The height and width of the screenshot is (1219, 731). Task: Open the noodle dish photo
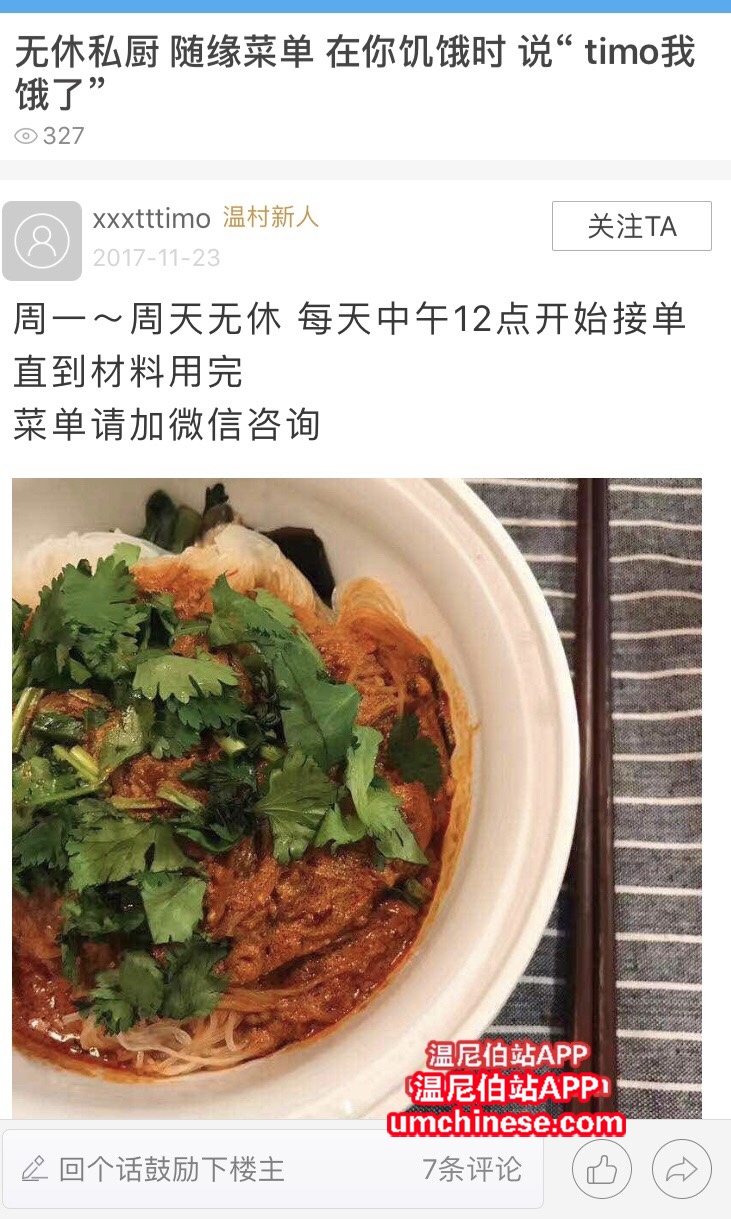point(356,790)
